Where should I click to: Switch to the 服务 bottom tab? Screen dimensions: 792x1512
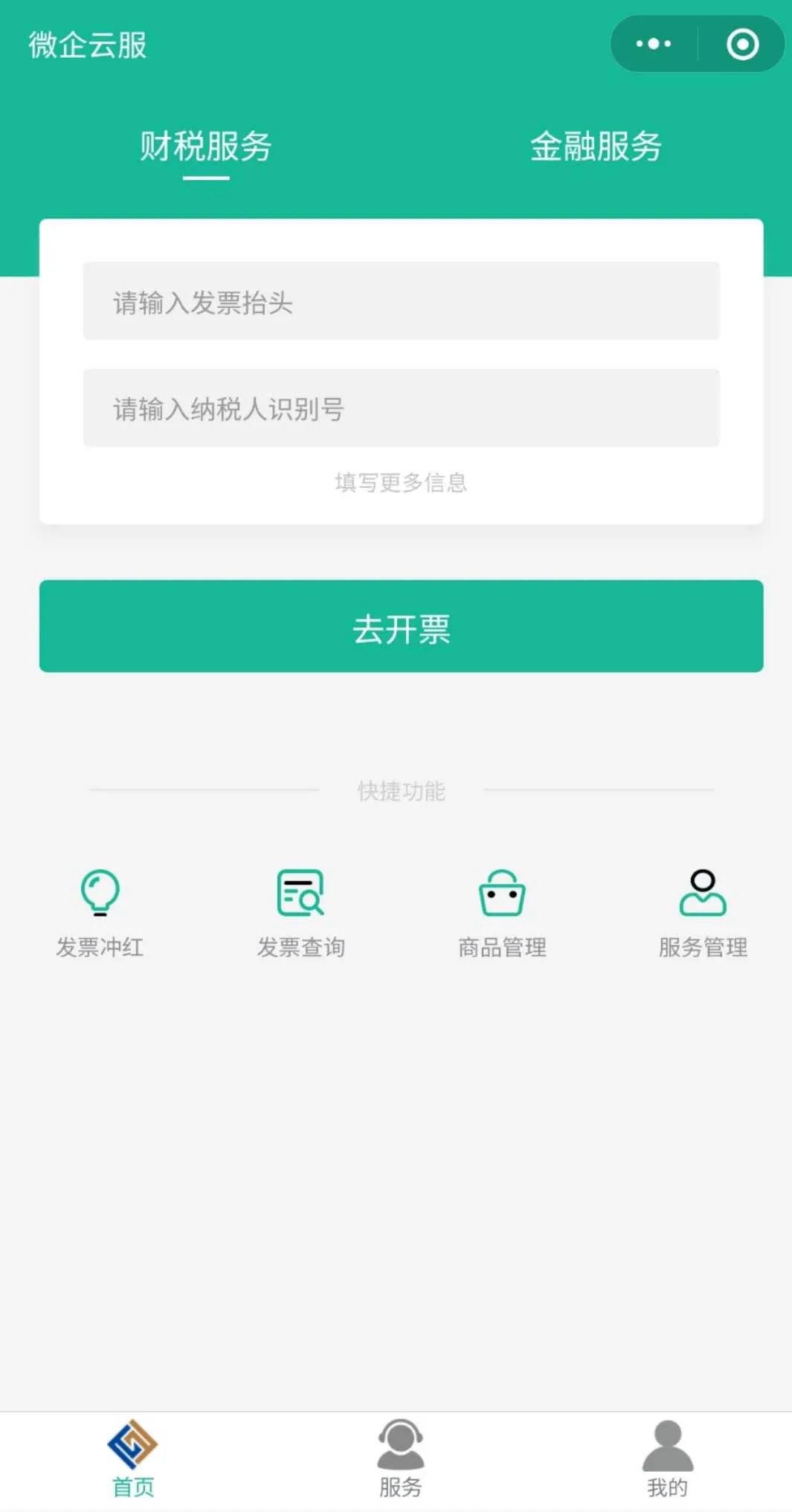tap(401, 1459)
